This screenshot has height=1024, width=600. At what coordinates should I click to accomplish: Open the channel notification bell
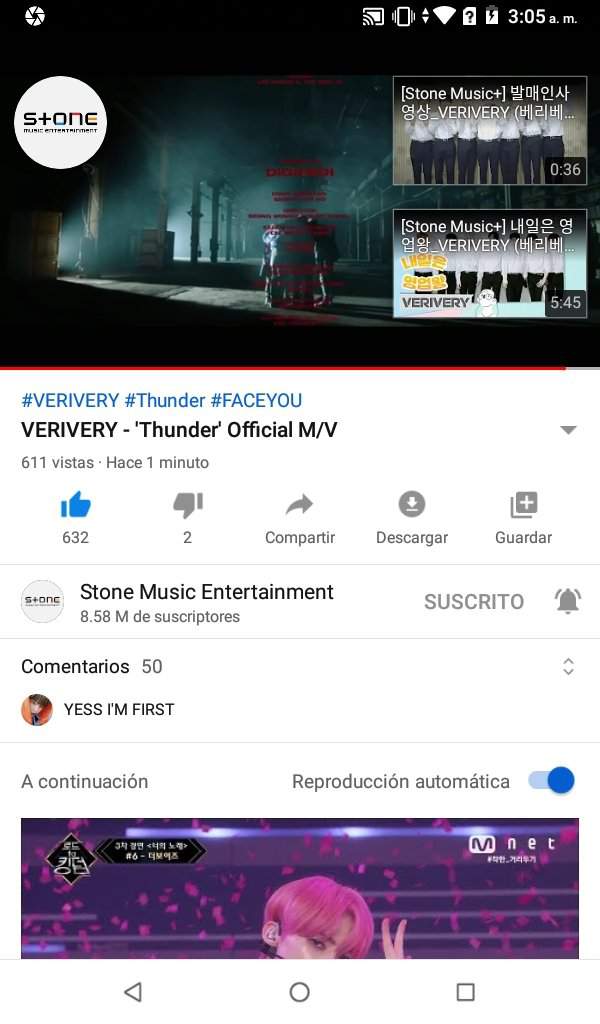[567, 601]
